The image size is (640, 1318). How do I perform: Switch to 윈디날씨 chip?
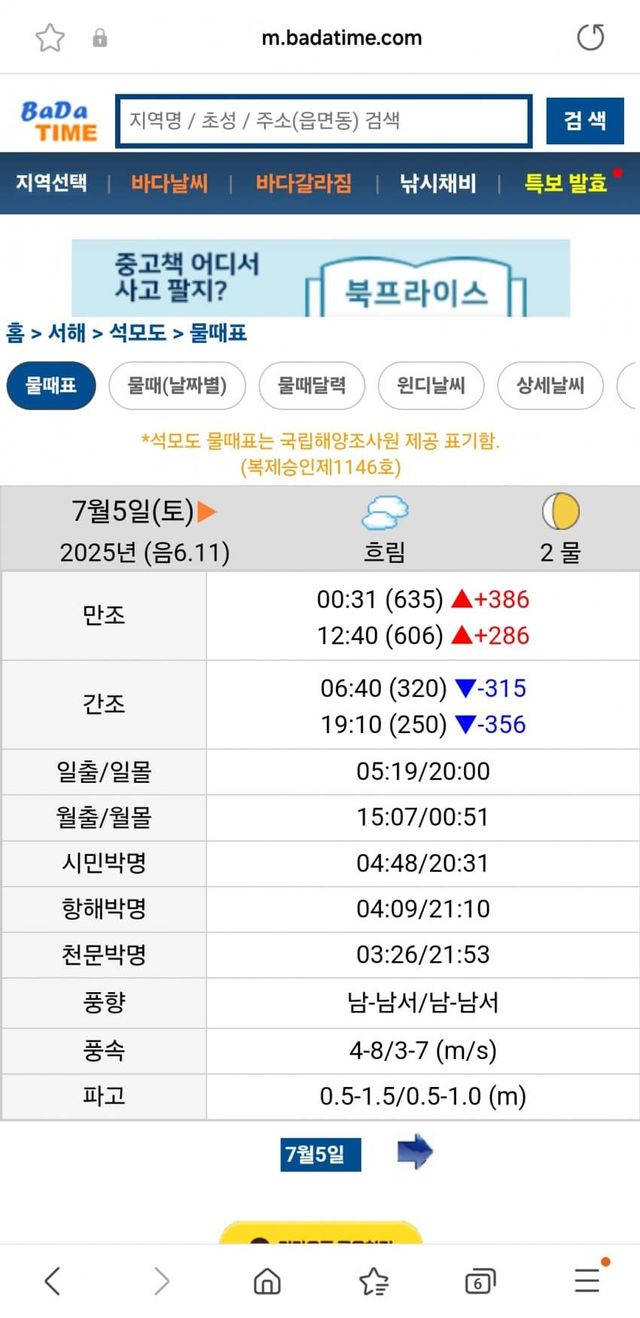click(431, 386)
